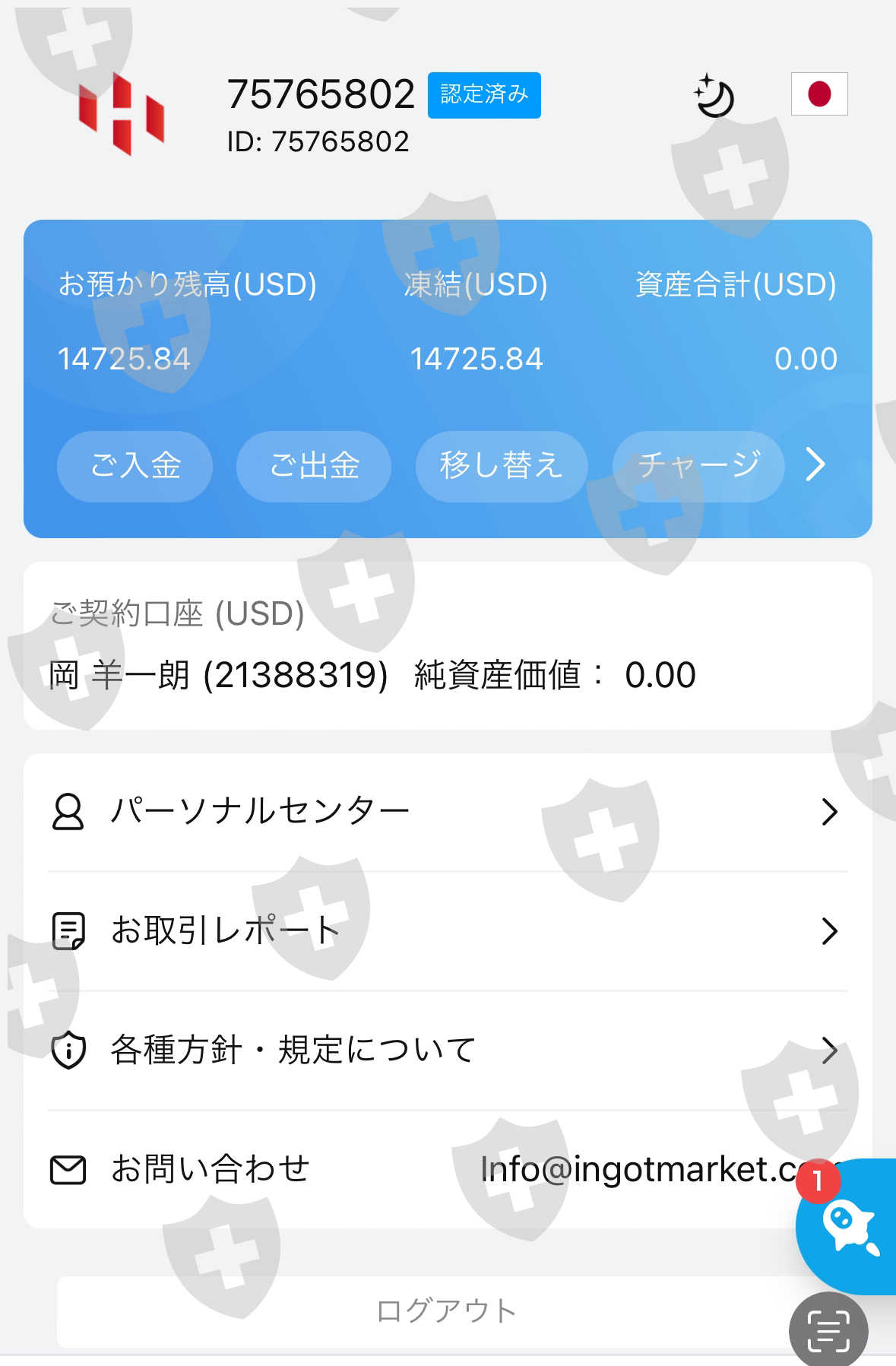This screenshot has height=1366, width=896.
Task: Tap the ご入金 deposit button
Action: (x=135, y=466)
